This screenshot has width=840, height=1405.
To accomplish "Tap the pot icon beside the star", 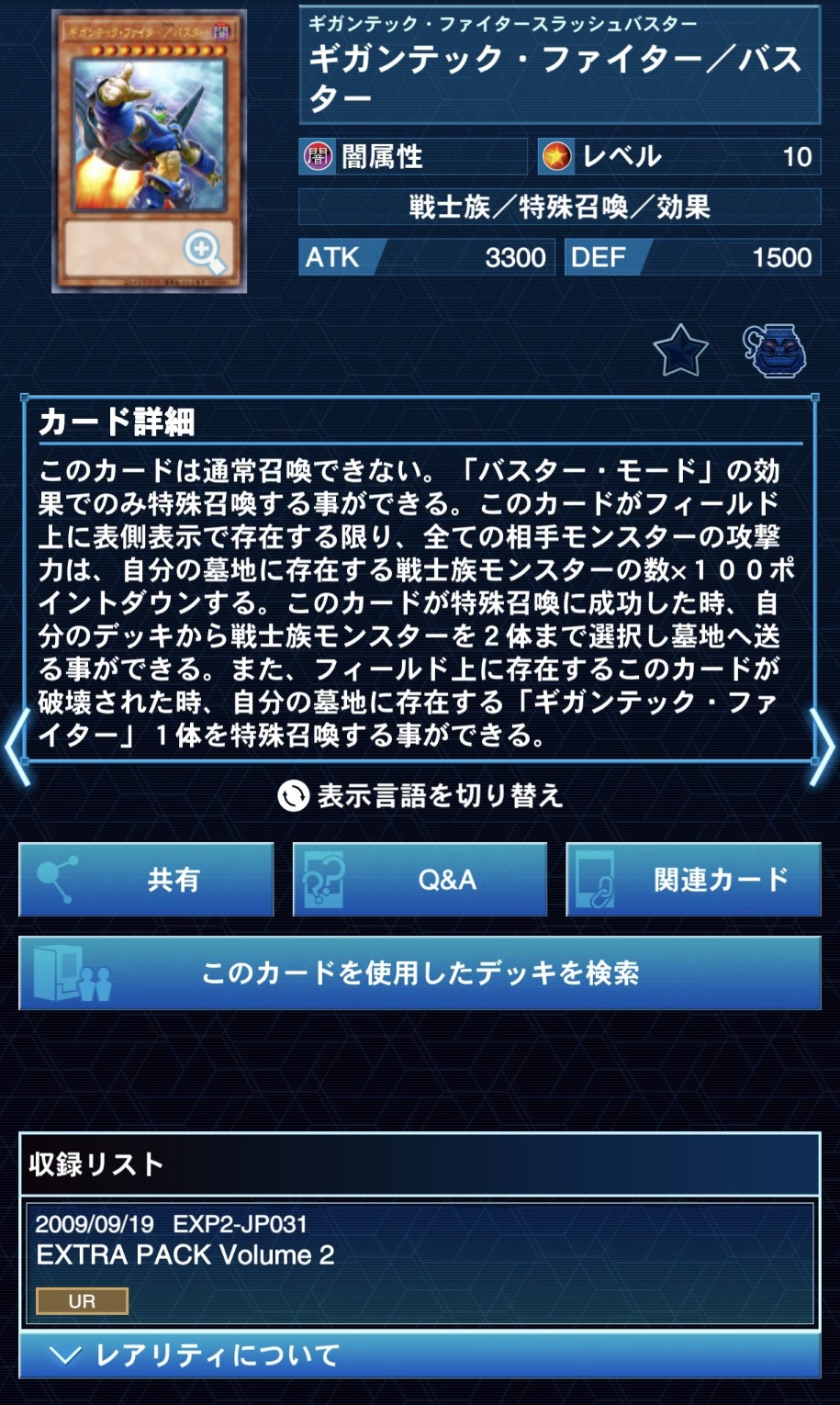I will point(774,350).
